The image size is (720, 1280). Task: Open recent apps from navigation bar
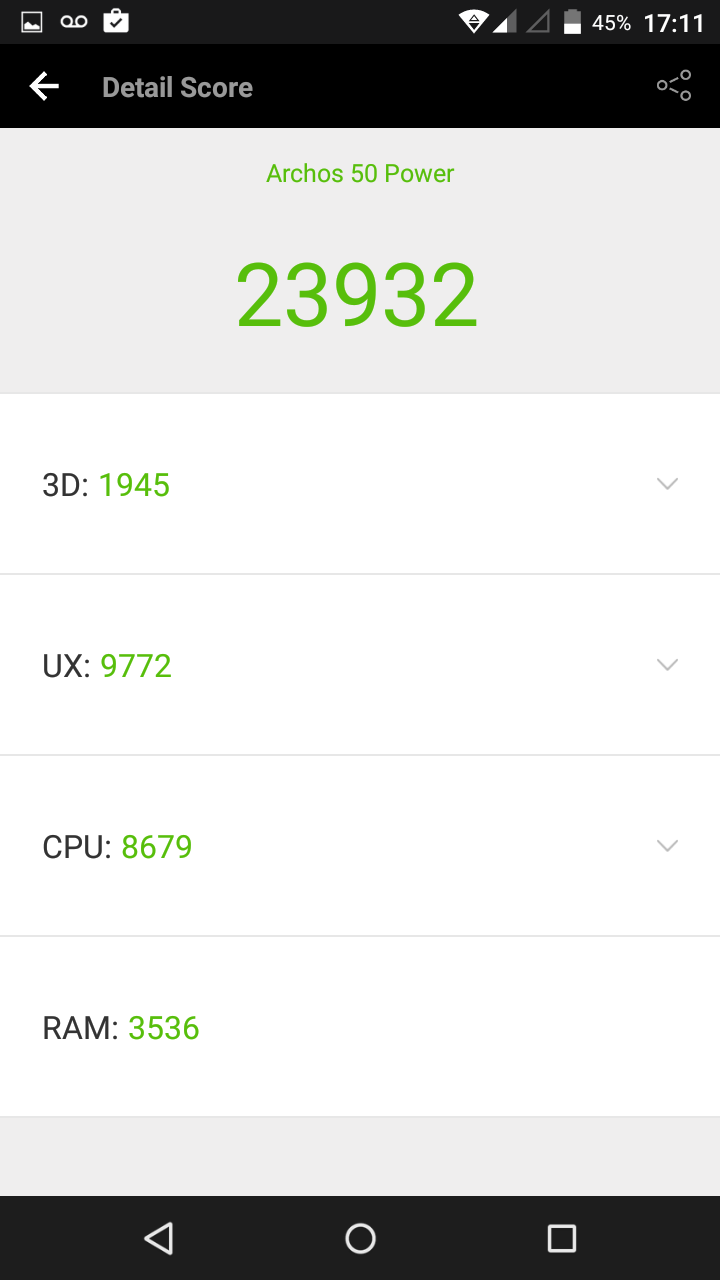(x=562, y=1238)
